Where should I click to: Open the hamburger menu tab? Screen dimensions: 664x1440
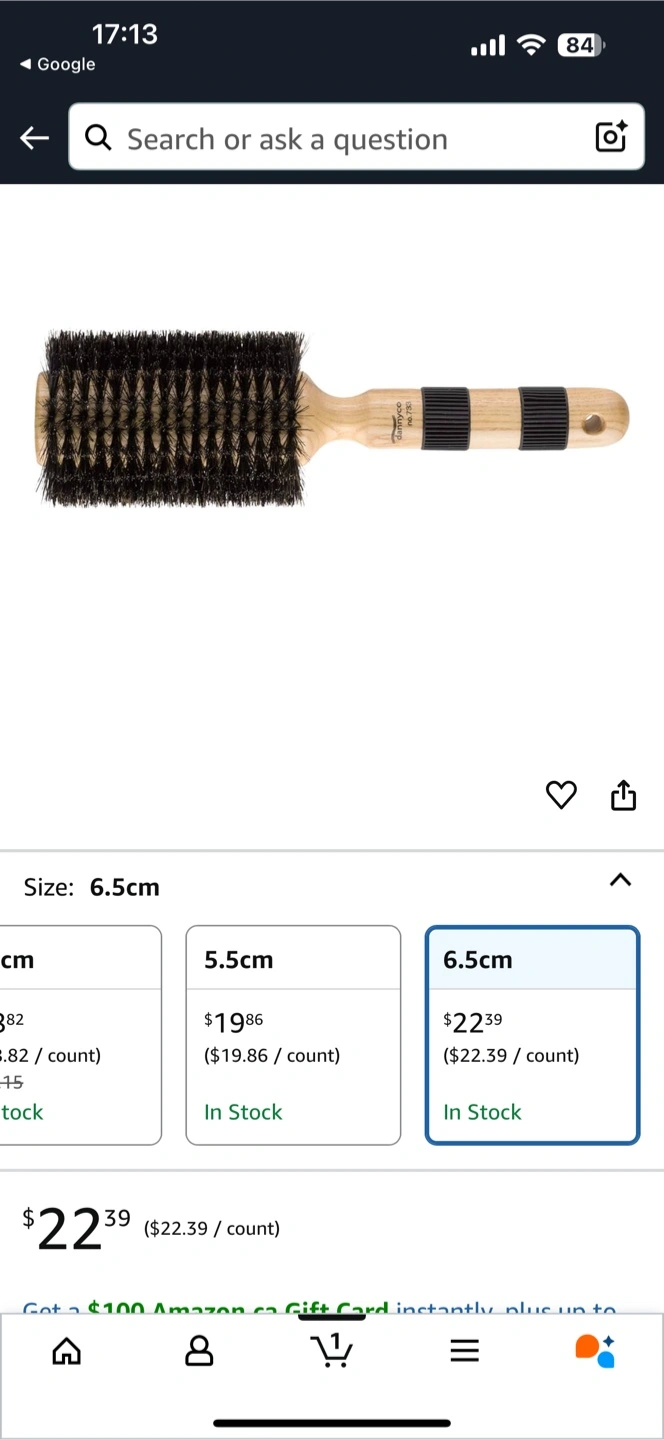point(464,1351)
